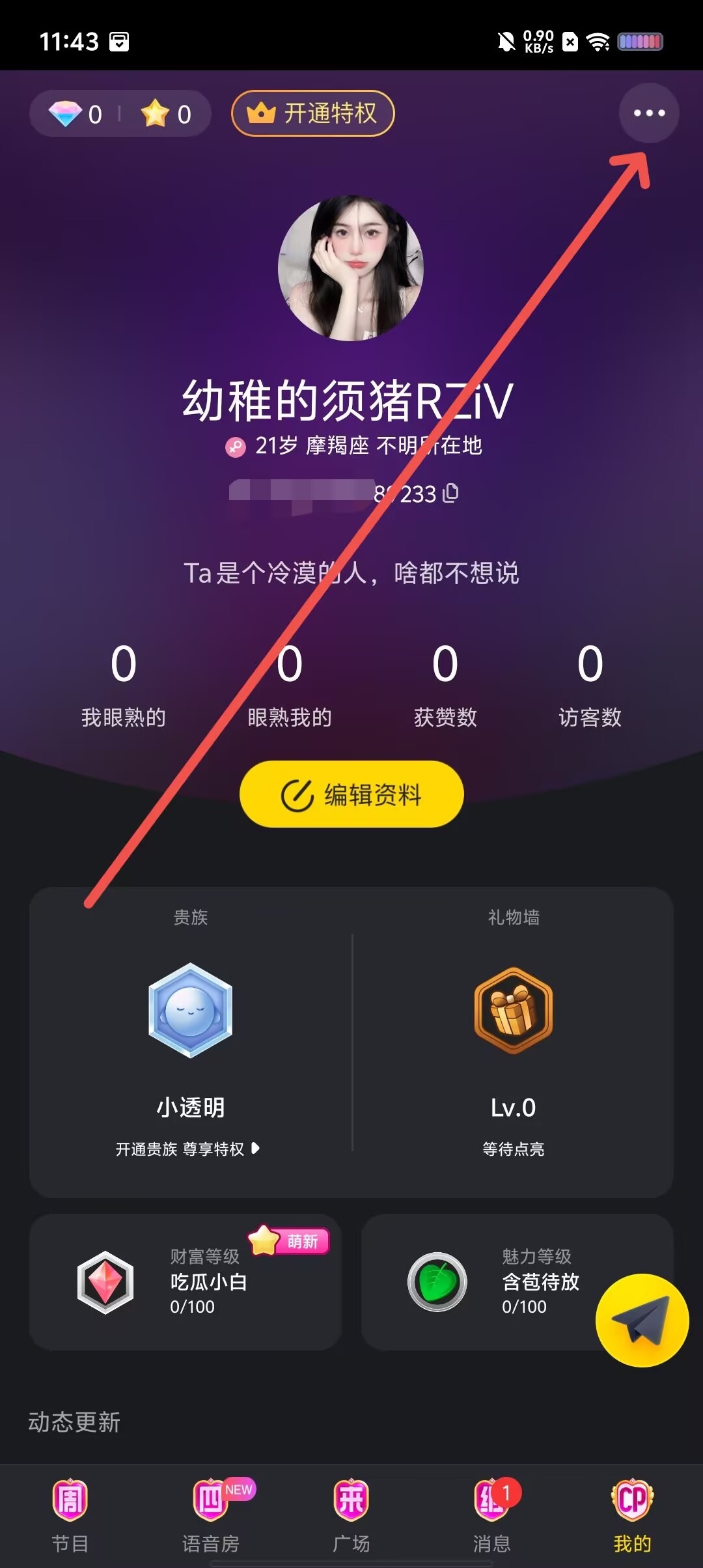
Task: Copy the user ID number
Action: 450,493
